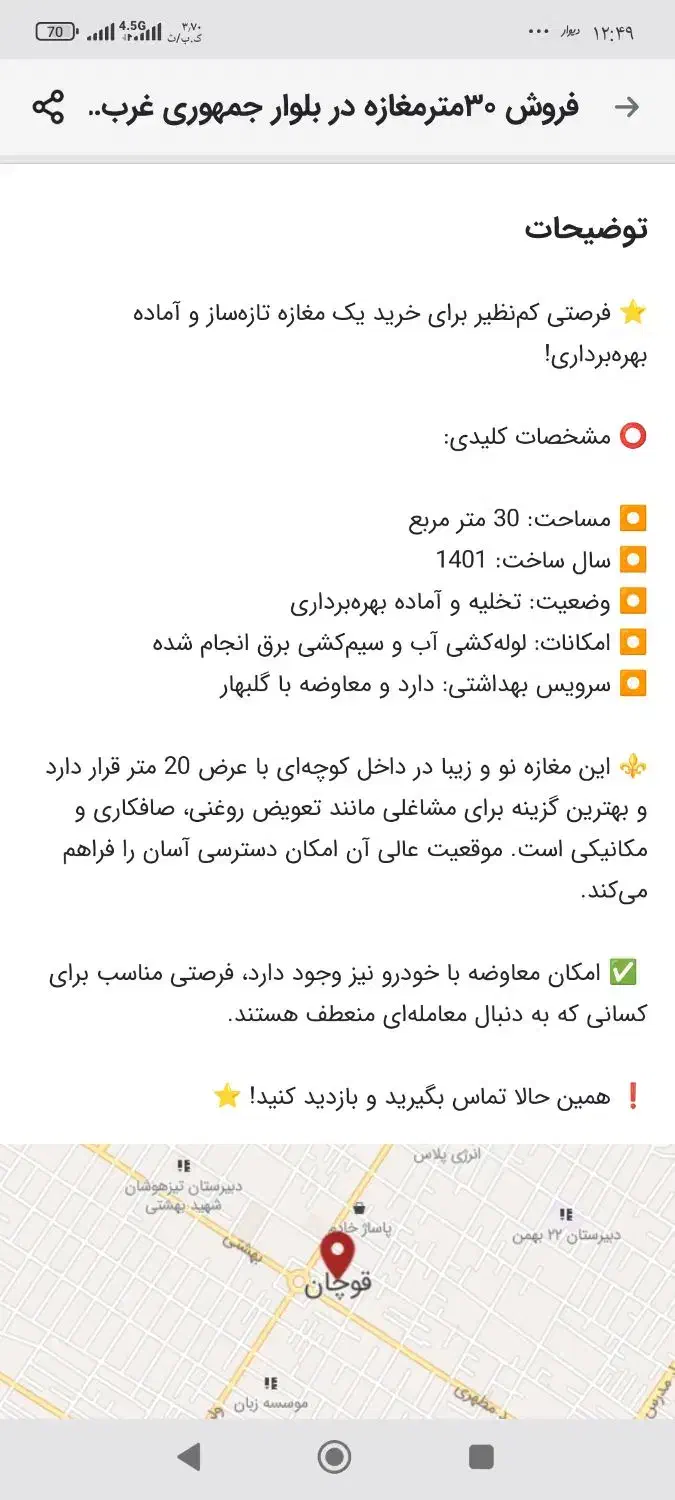The image size is (675, 1500).
Task: Share this shop listing
Action: pyautogui.click(x=48, y=107)
